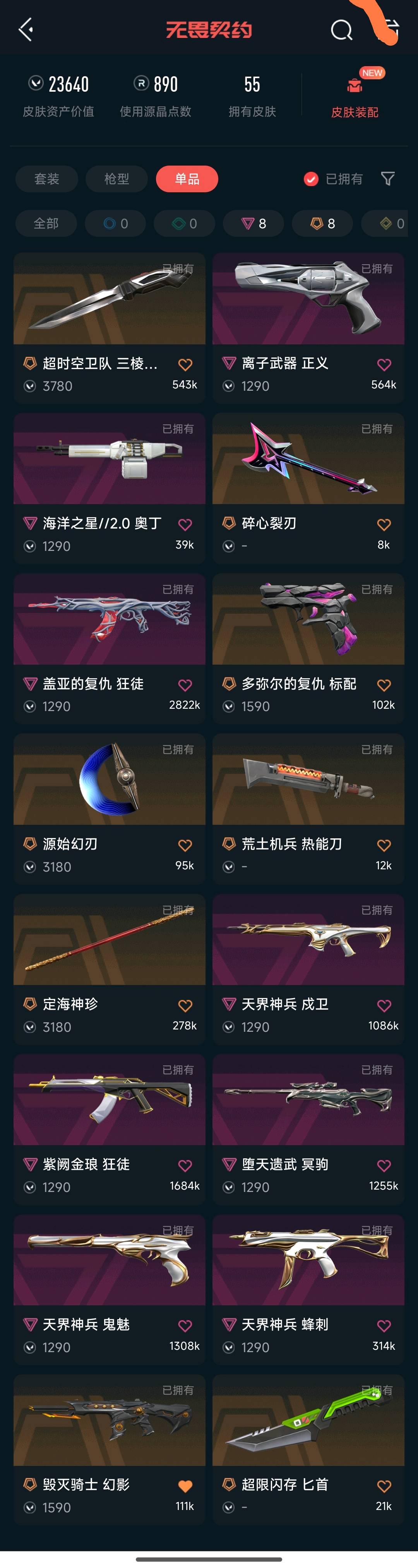Switch to the 套装 tab
Viewport: 418px width, 1568px height.
click(47, 179)
